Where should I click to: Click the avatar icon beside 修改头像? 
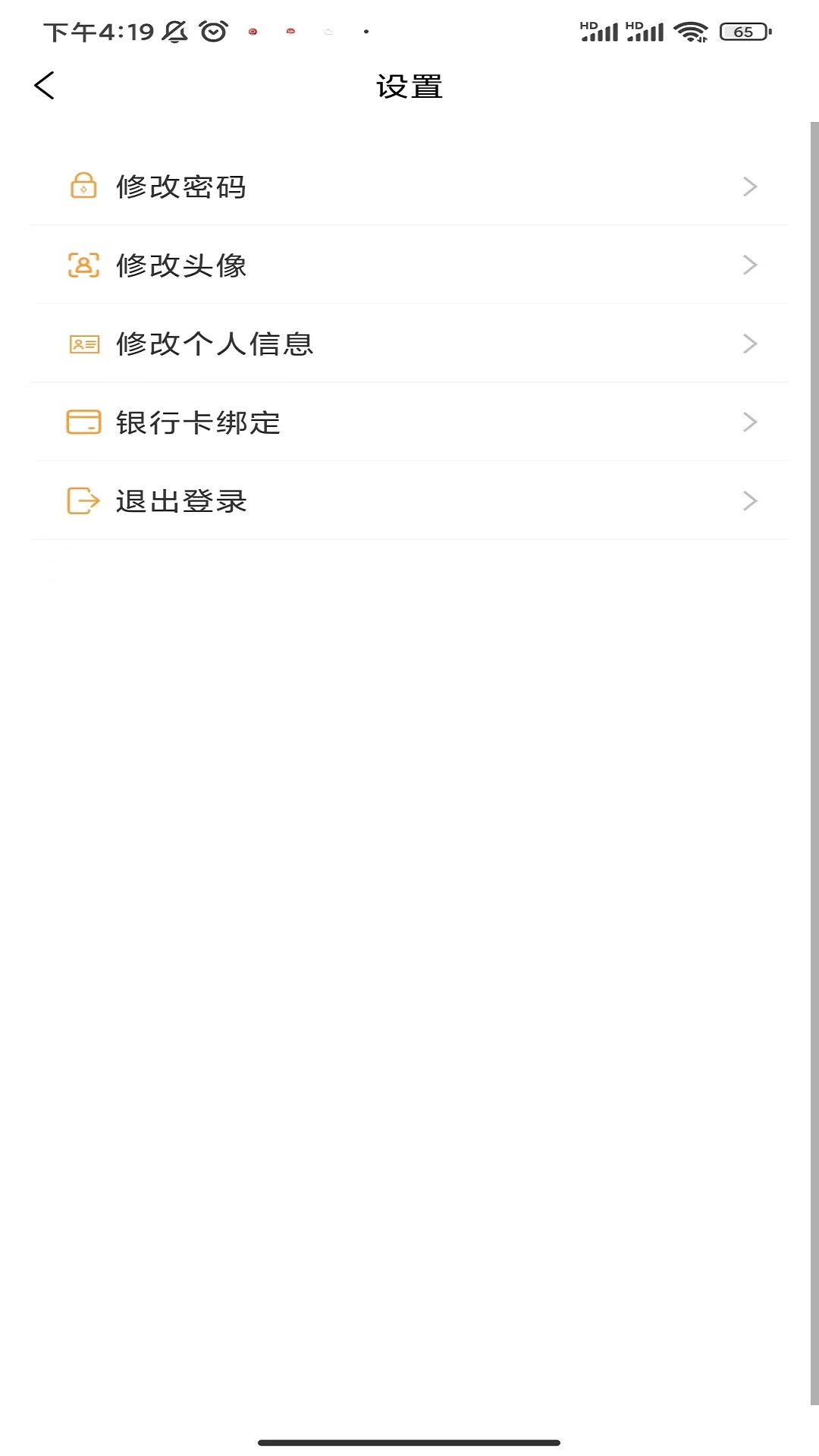[83, 265]
